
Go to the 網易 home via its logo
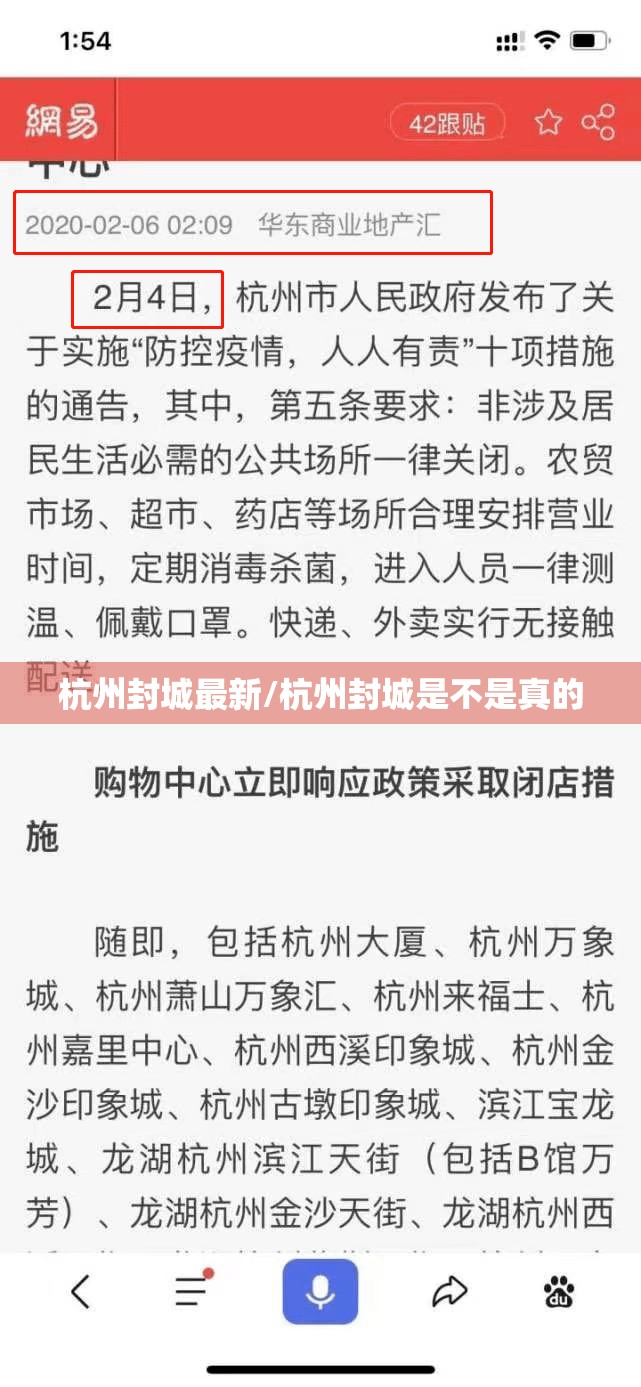pyautogui.click(x=62, y=123)
